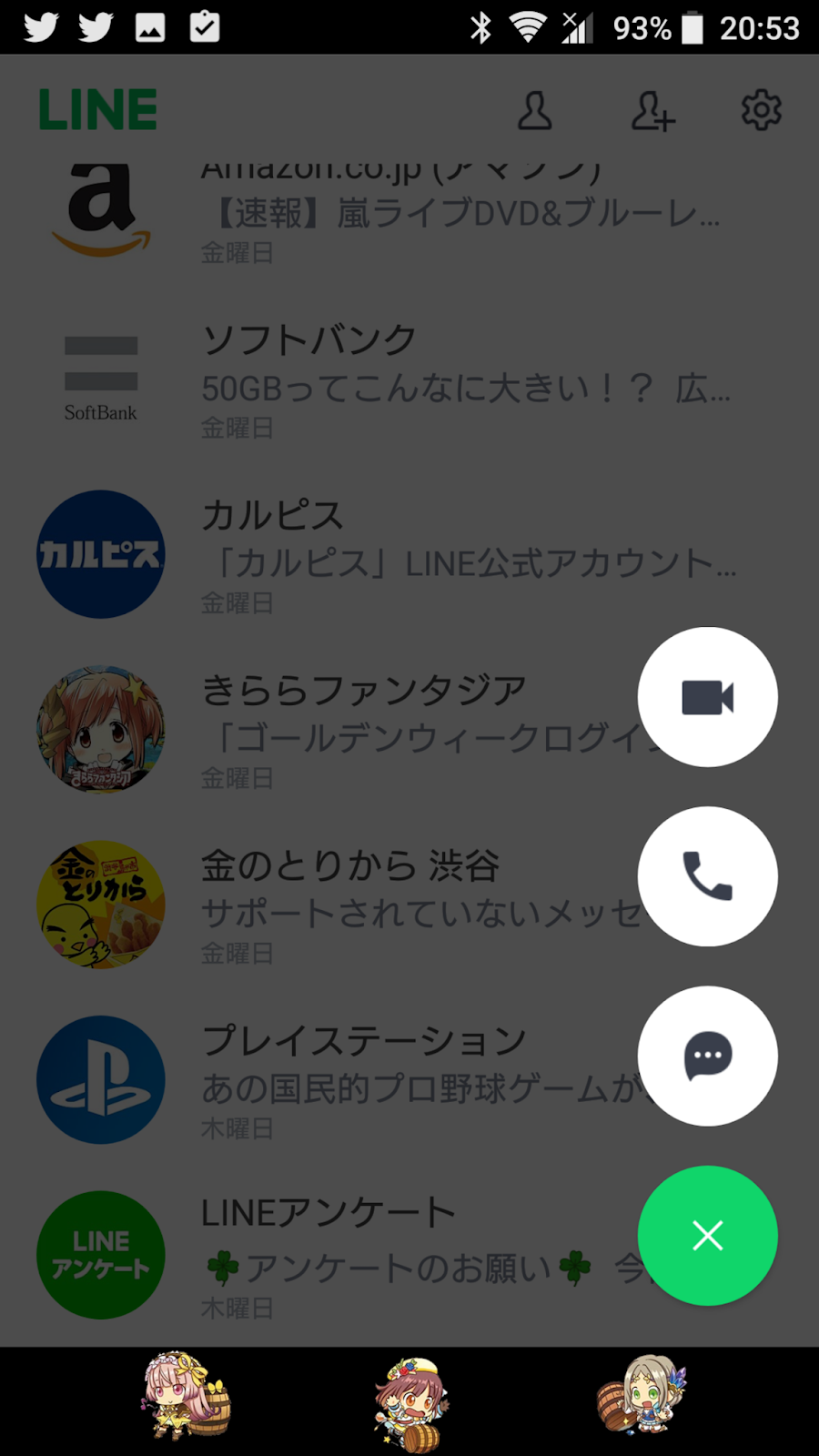Start a video call from the floating menu
The image size is (819, 1456).
click(708, 696)
